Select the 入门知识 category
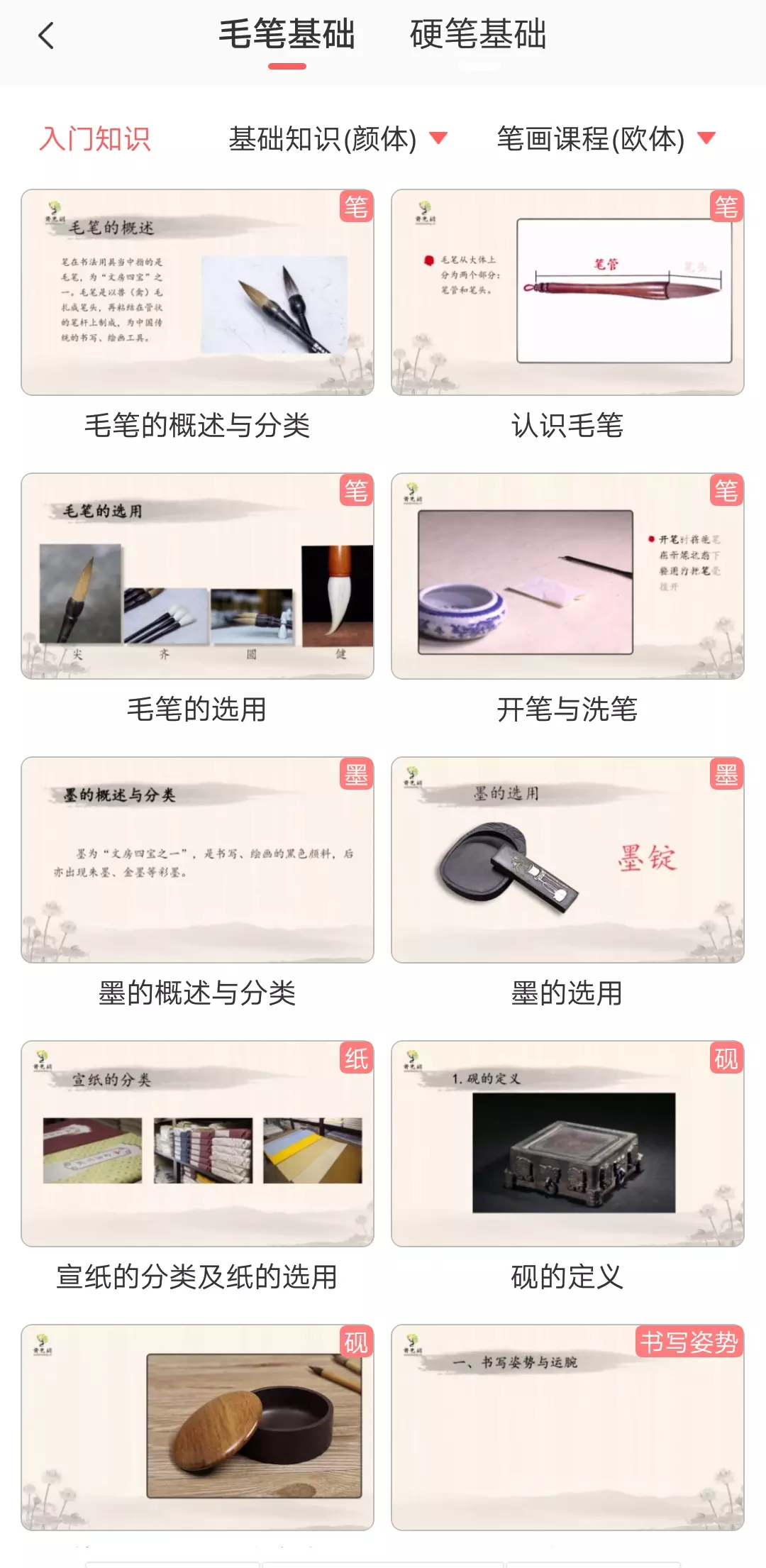This screenshot has width=766, height=1568. (x=95, y=139)
